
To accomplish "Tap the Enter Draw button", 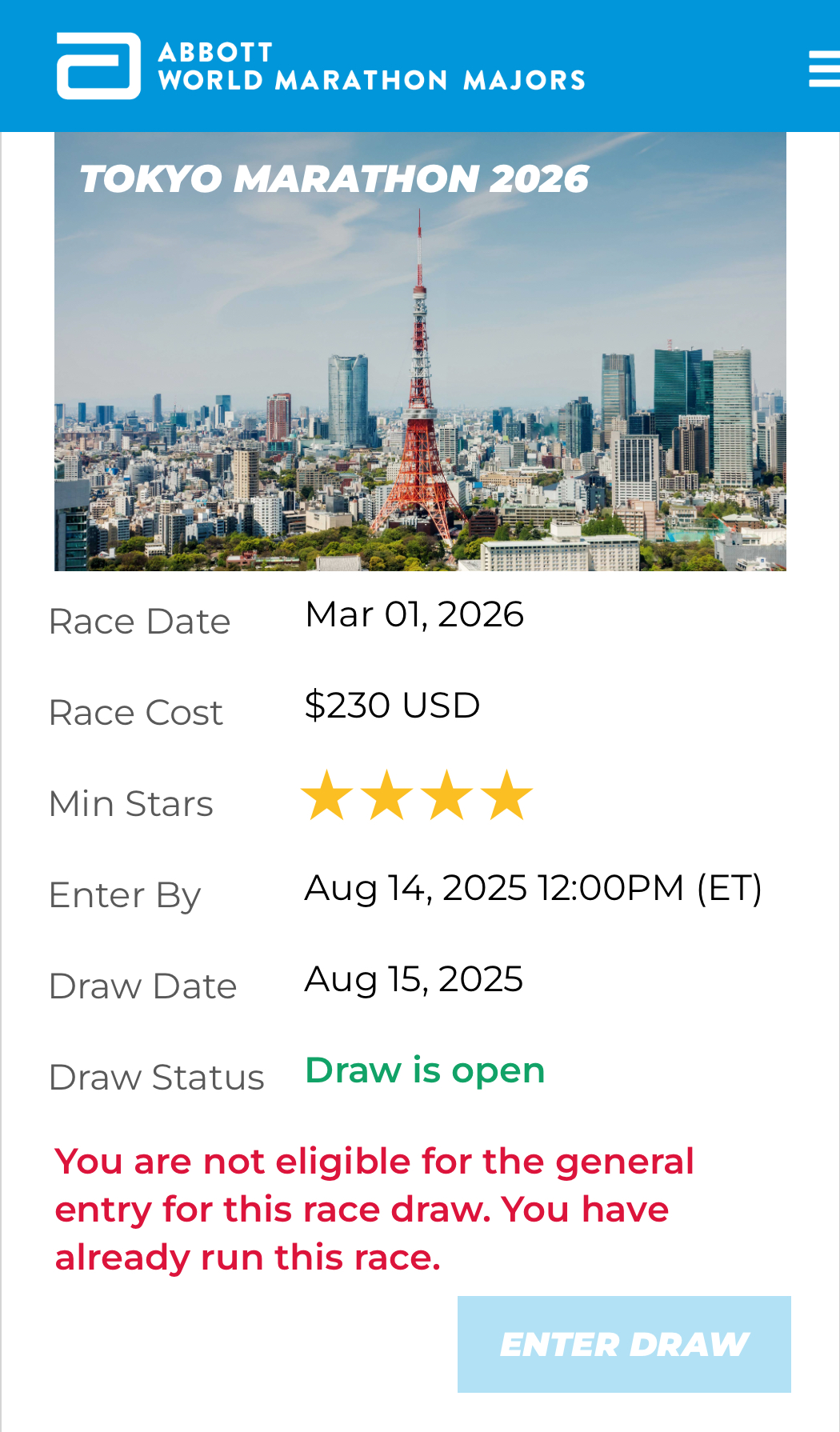I will click(x=624, y=1344).
